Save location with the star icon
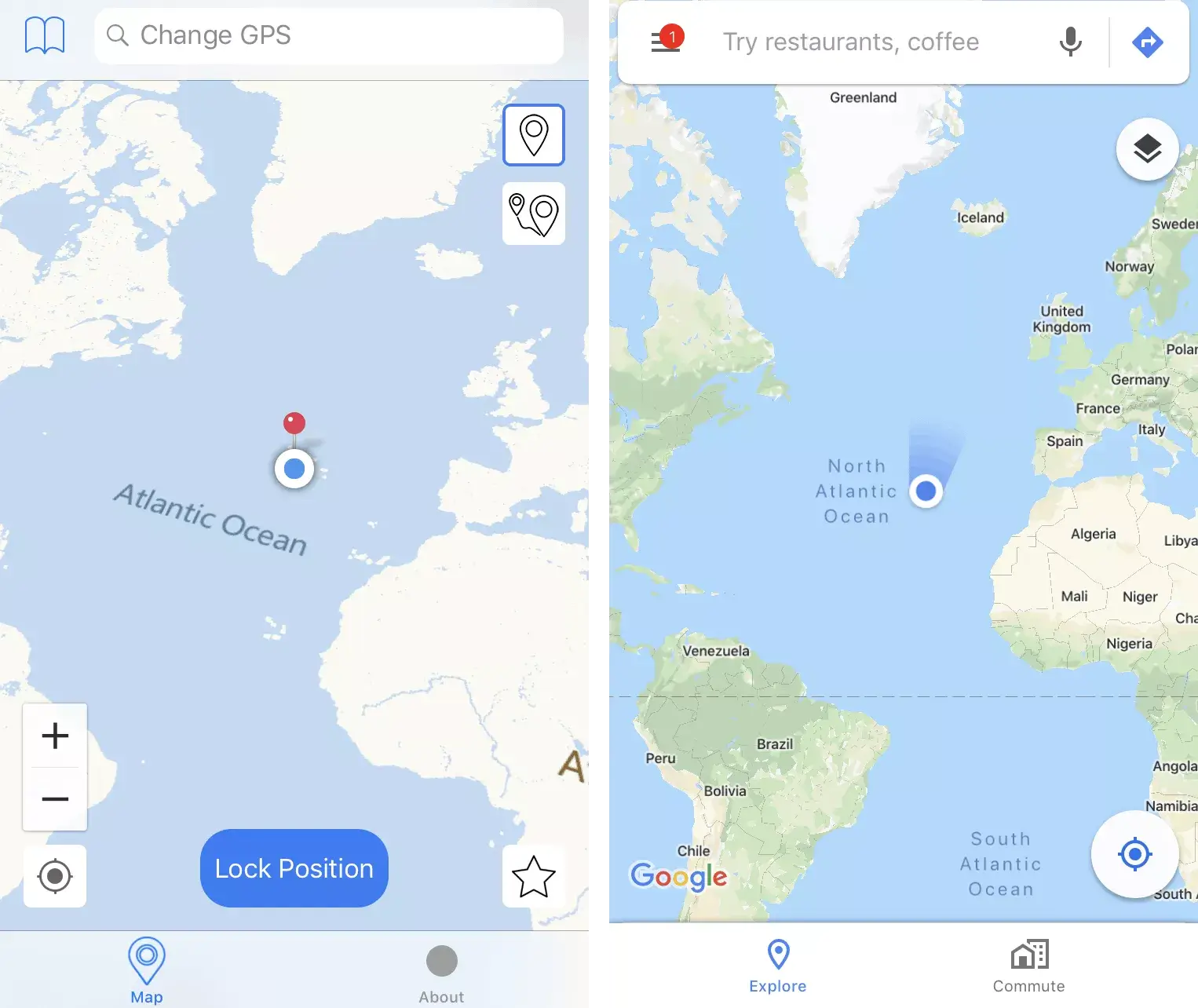 [534, 876]
